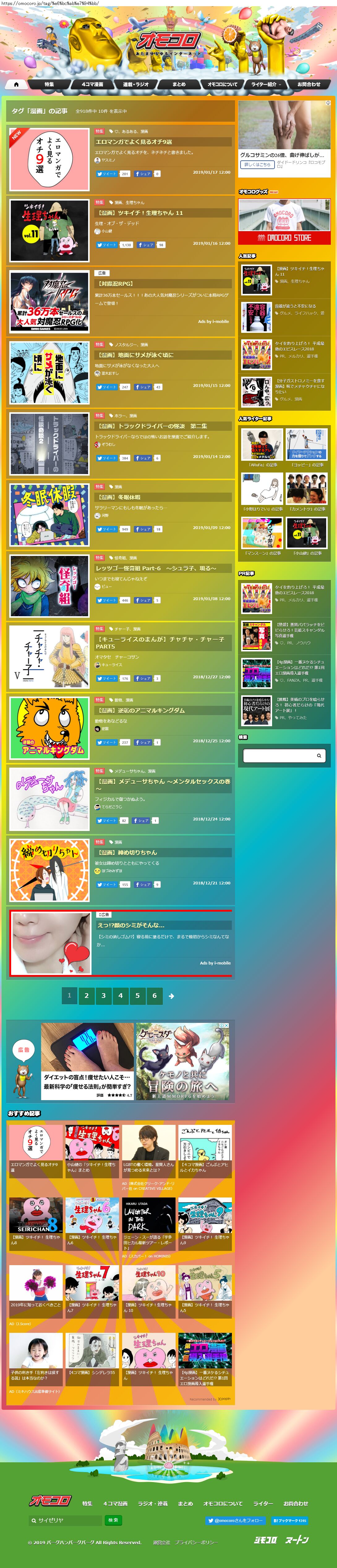Open the お問合わせ navigation tab
The height and width of the screenshot is (1568, 337).
pos(308,85)
